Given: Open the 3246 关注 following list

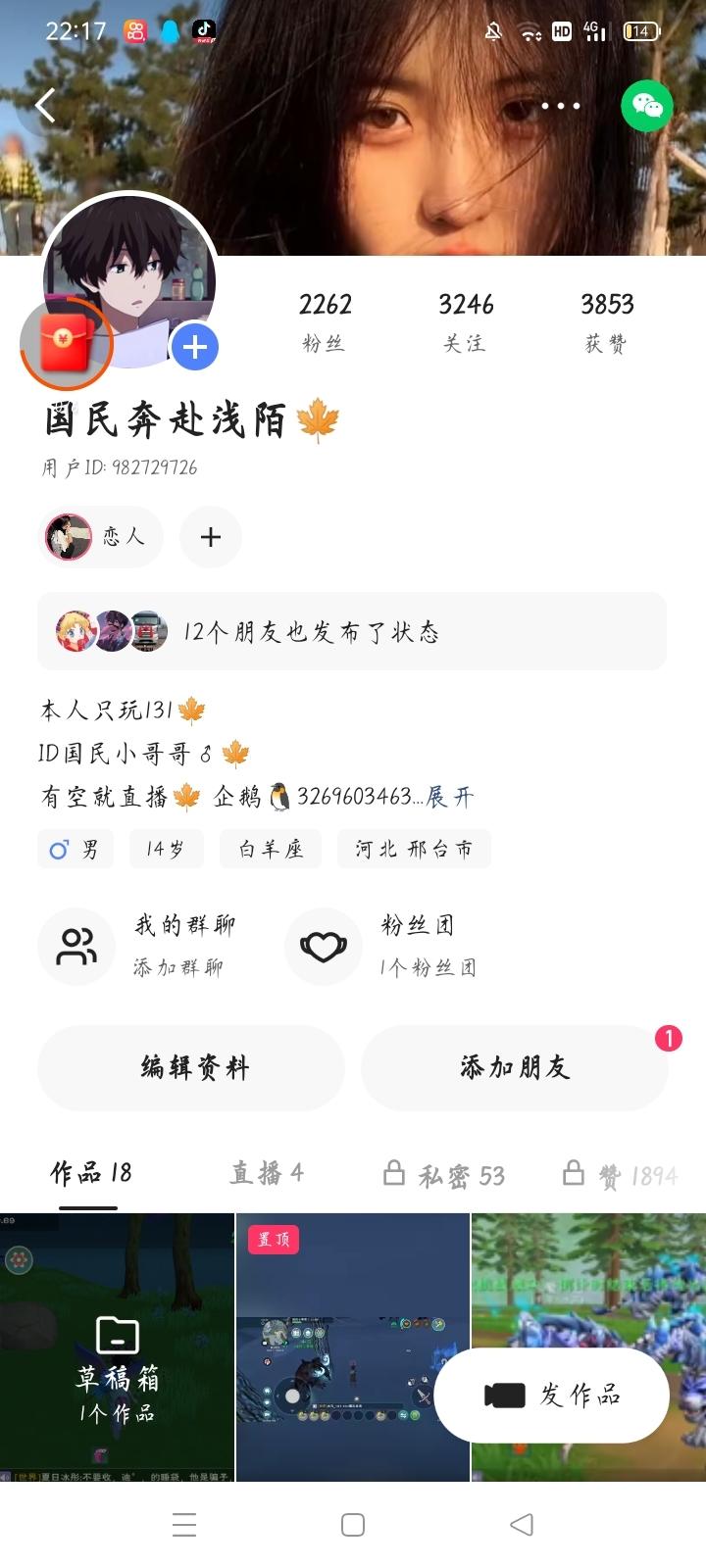Looking at the screenshot, I should (466, 321).
